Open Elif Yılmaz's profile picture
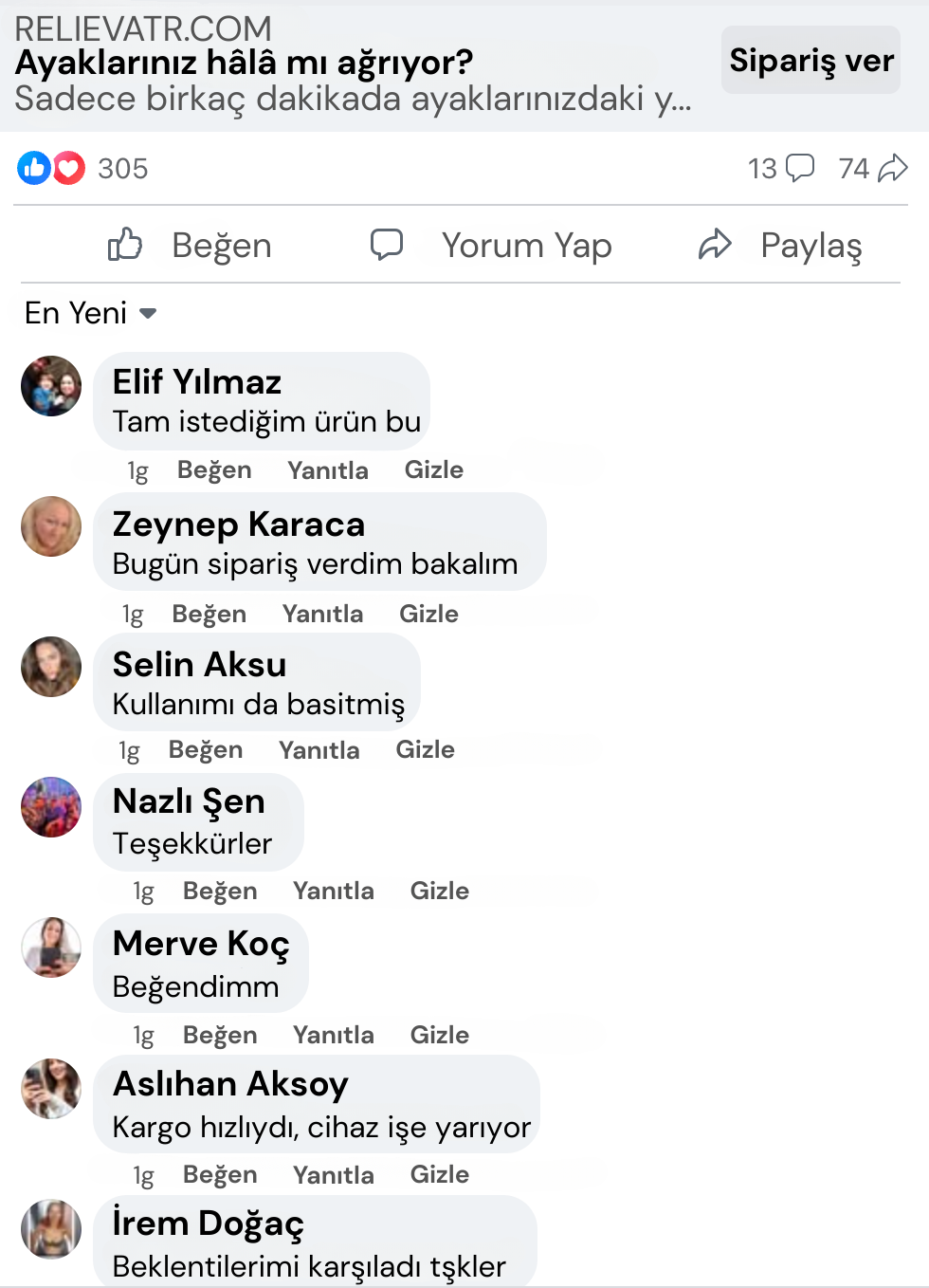This screenshot has width=929, height=1288. click(x=51, y=386)
